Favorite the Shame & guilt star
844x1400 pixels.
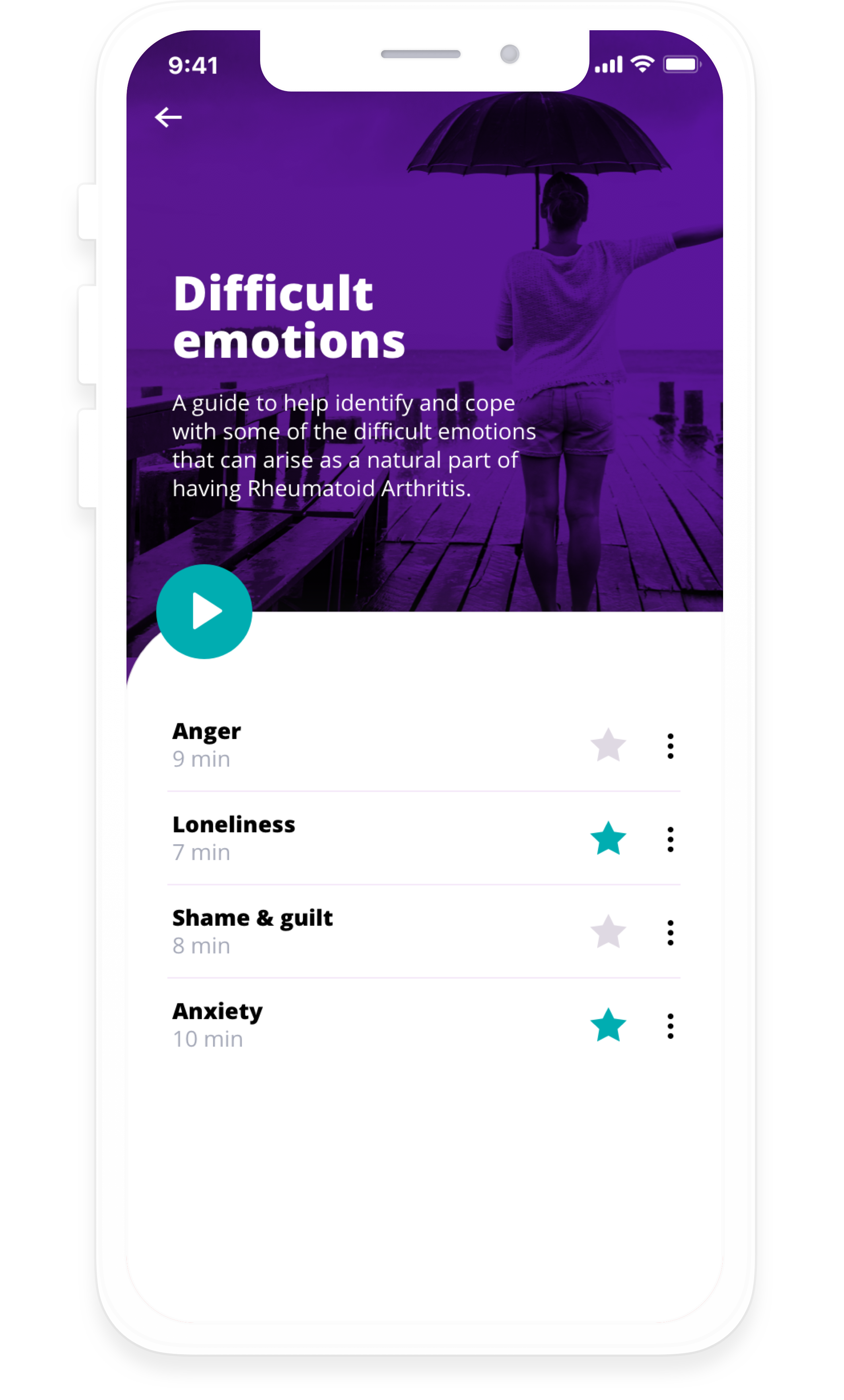[x=608, y=932]
